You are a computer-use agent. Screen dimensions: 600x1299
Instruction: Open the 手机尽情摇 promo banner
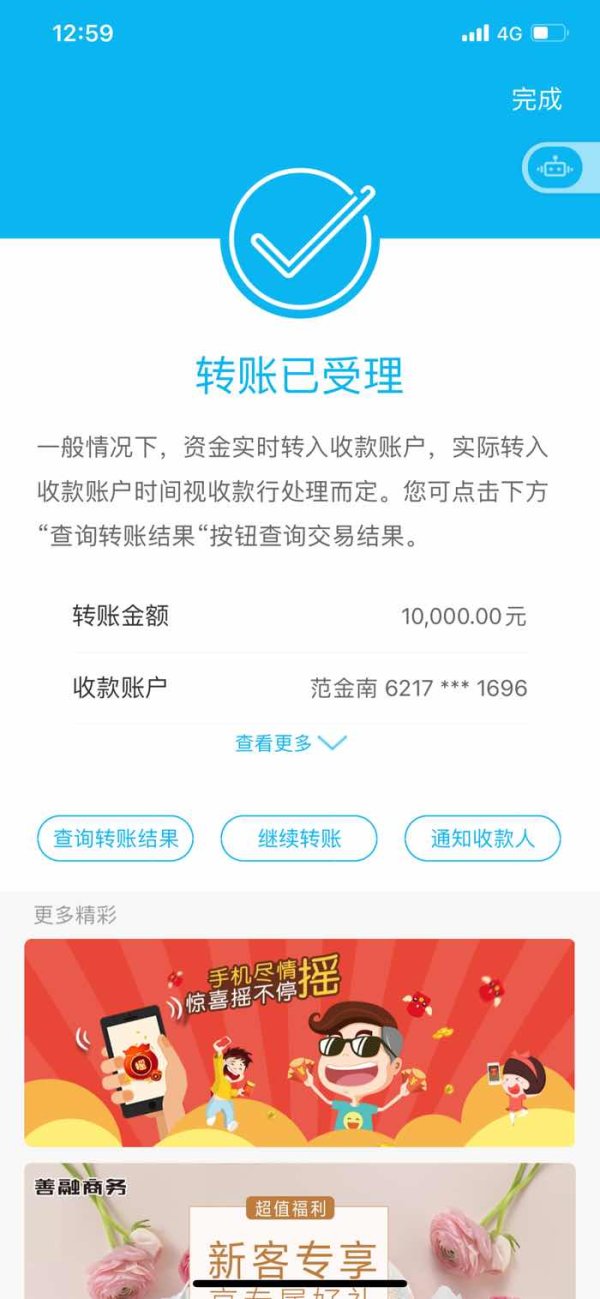pyautogui.click(x=300, y=1043)
